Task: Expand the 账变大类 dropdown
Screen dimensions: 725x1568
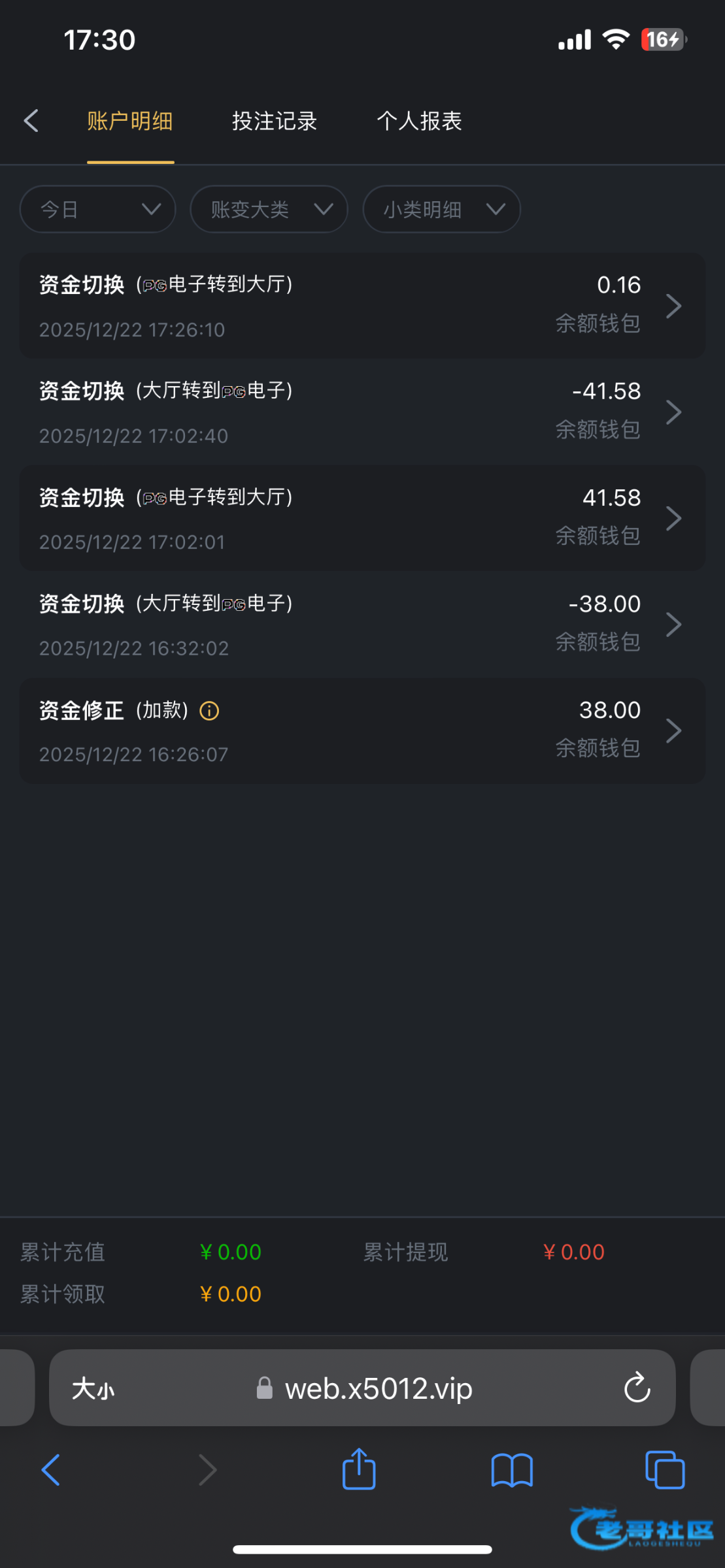Action: pos(269,209)
